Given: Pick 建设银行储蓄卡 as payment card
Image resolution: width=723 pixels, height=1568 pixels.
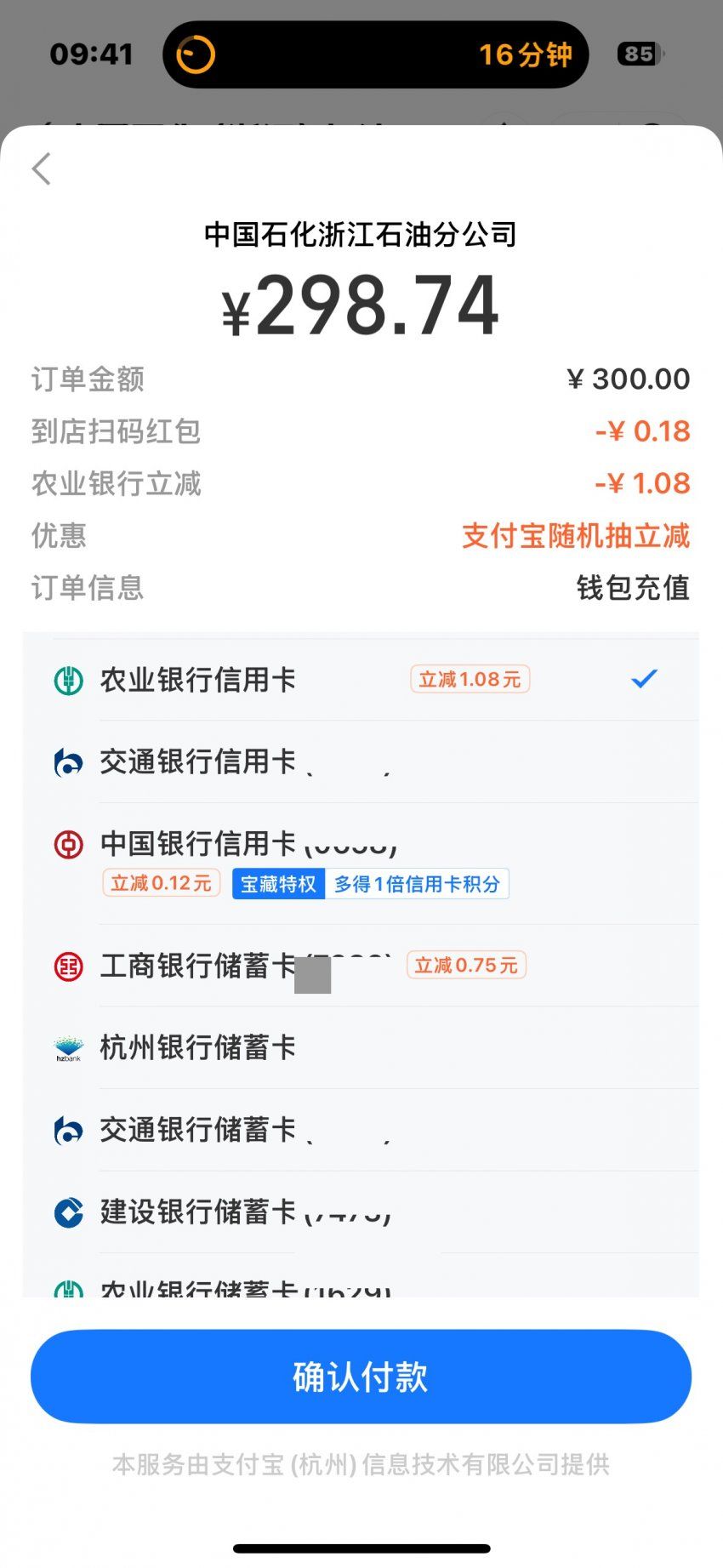Looking at the screenshot, I should (x=361, y=1212).
